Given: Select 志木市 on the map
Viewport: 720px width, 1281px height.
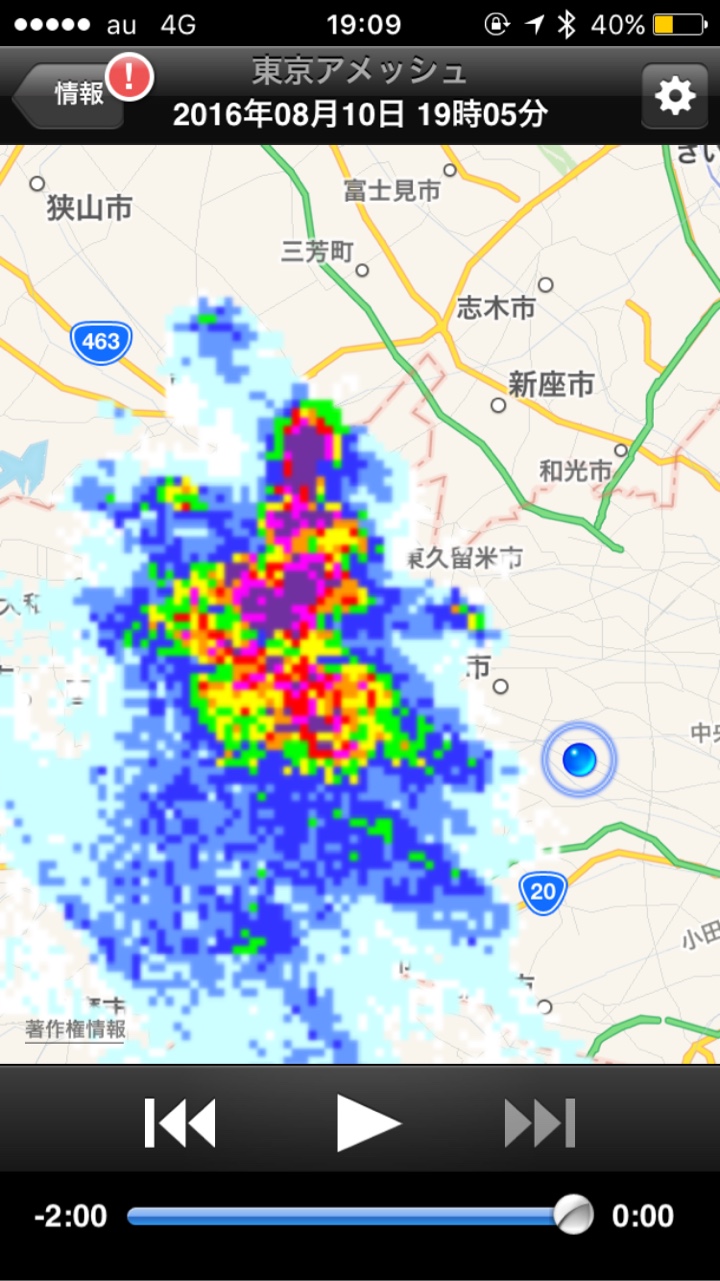Looking at the screenshot, I should click(x=495, y=308).
